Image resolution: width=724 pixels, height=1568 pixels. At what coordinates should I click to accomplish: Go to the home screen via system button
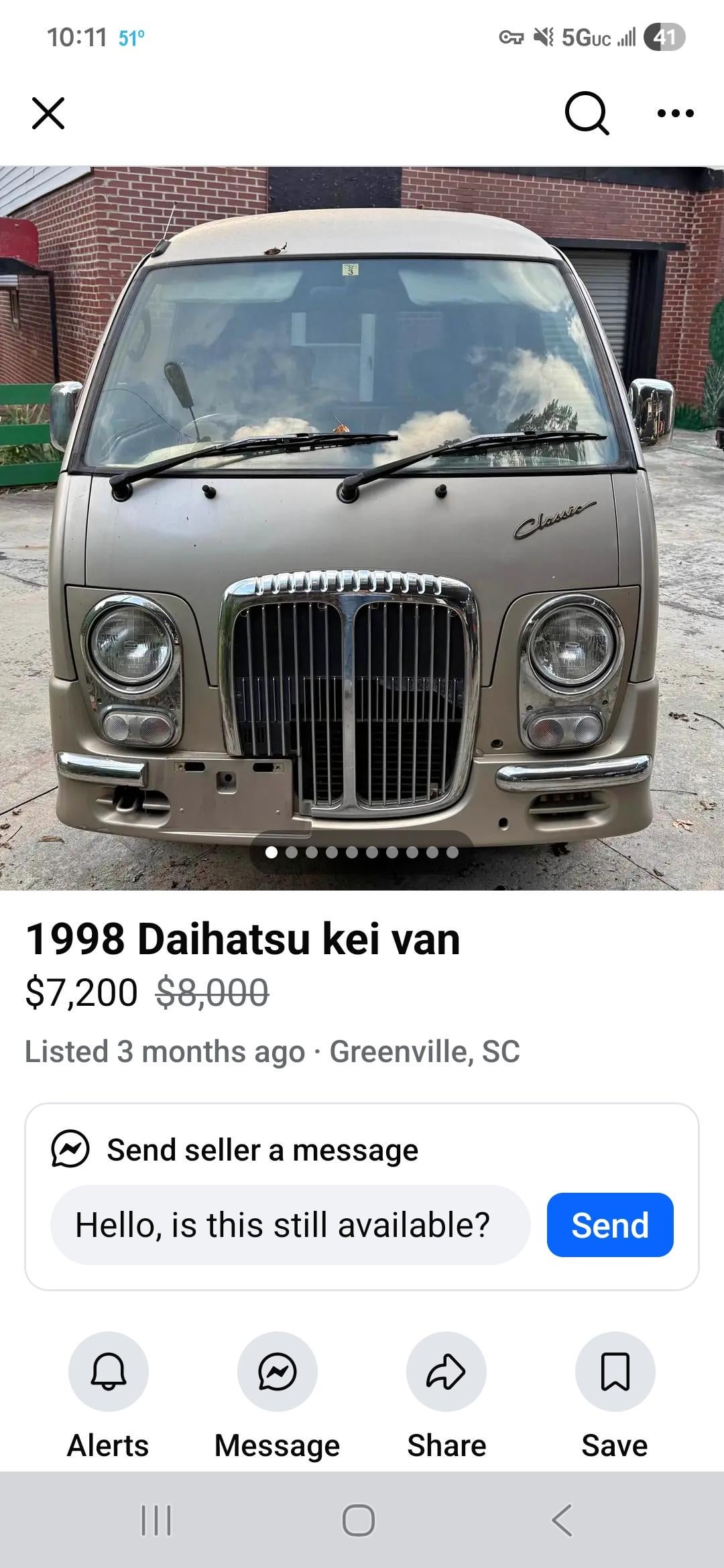click(359, 1520)
